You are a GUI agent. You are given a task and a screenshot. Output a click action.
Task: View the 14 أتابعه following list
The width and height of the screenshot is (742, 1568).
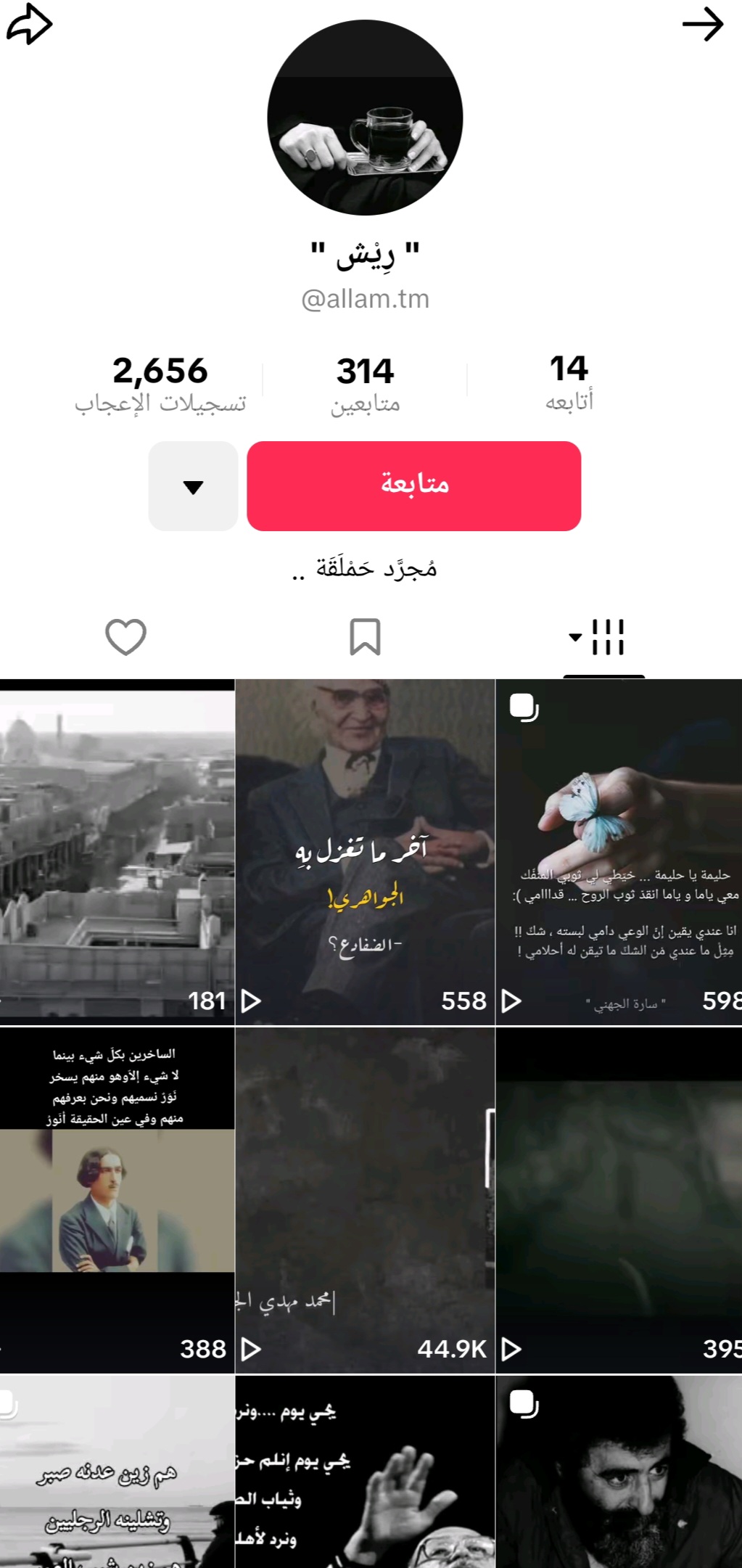569,383
